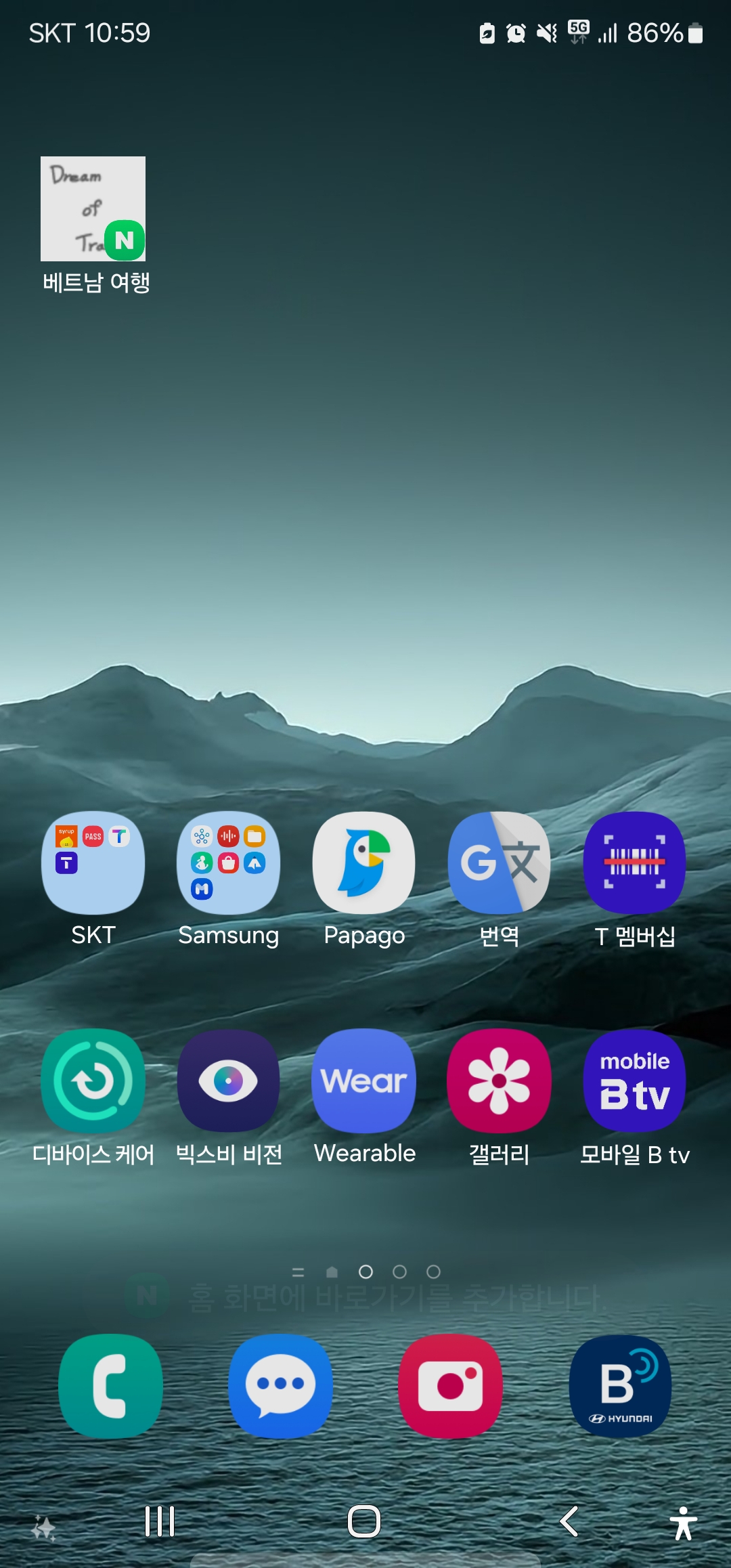Open the Phone dialer in dock

[110, 1386]
